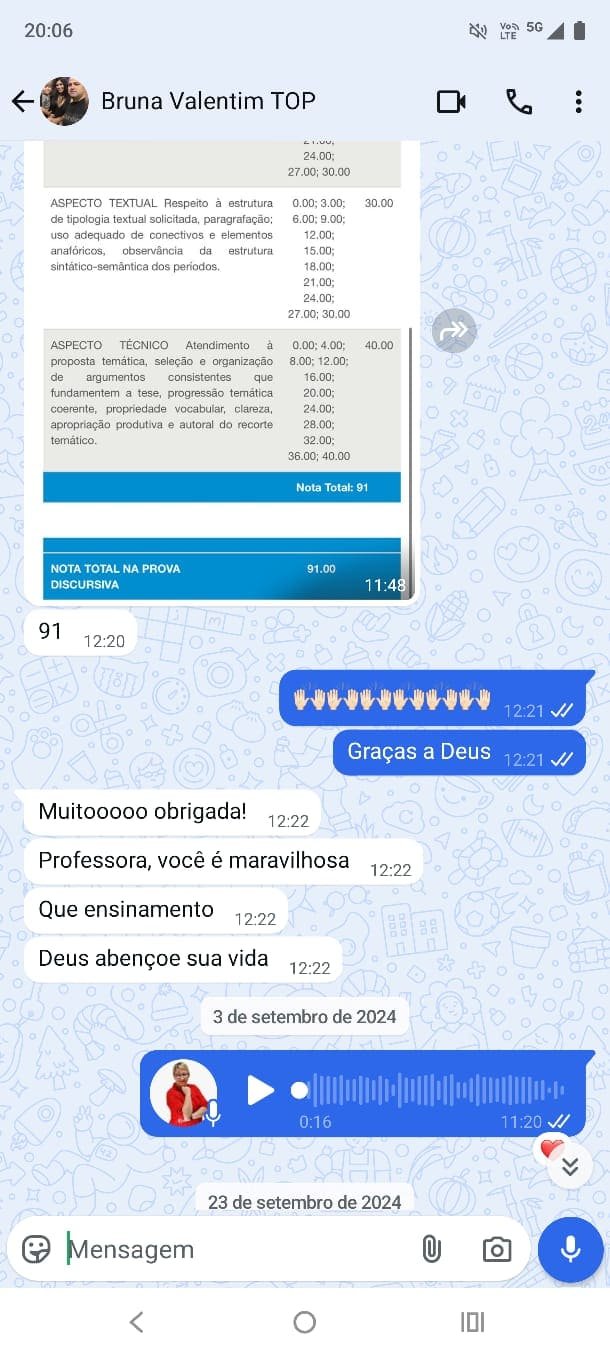The width and height of the screenshot is (610, 1356).
Task: Open the chat overflow menu
Action: click(x=578, y=101)
